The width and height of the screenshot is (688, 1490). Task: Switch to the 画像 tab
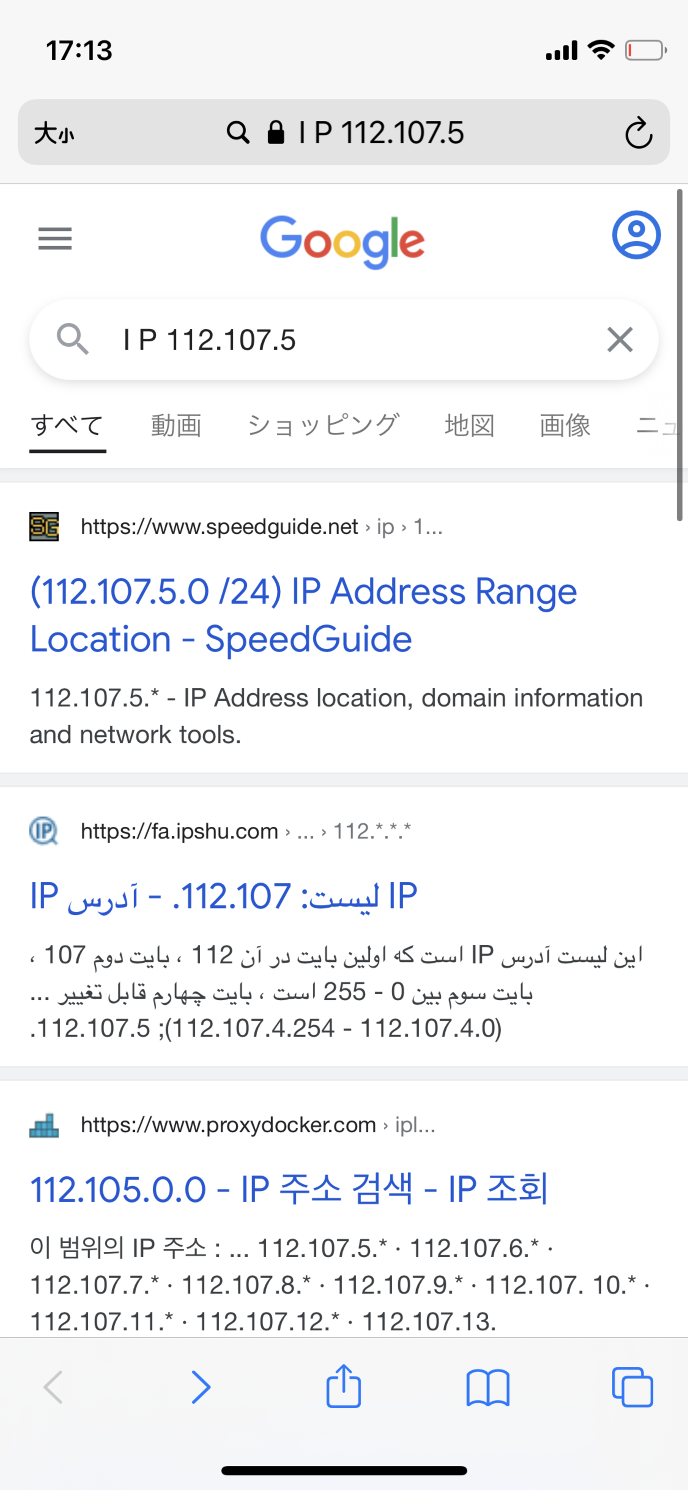[565, 425]
